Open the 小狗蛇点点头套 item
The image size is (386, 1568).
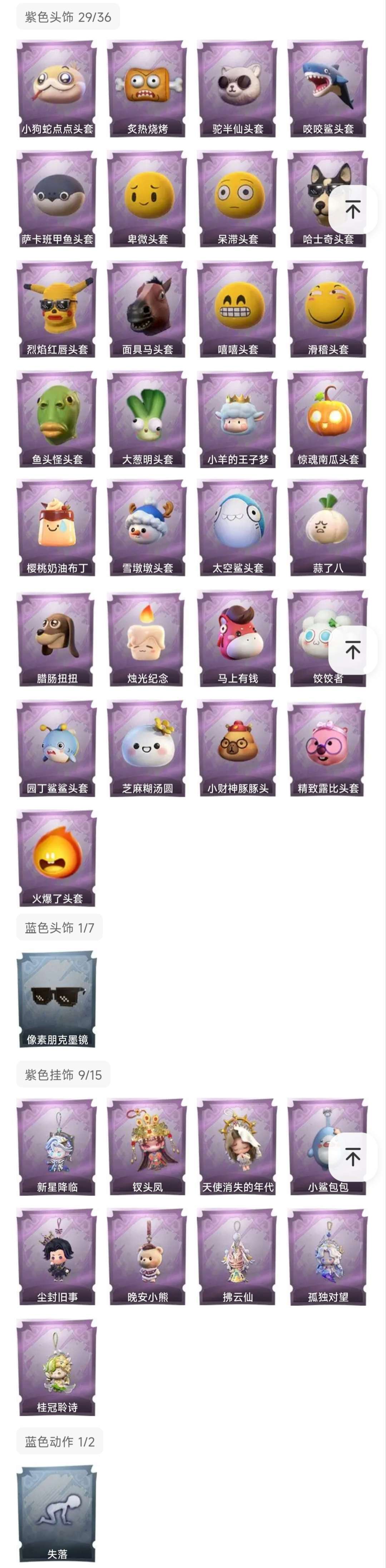pyautogui.click(x=57, y=88)
